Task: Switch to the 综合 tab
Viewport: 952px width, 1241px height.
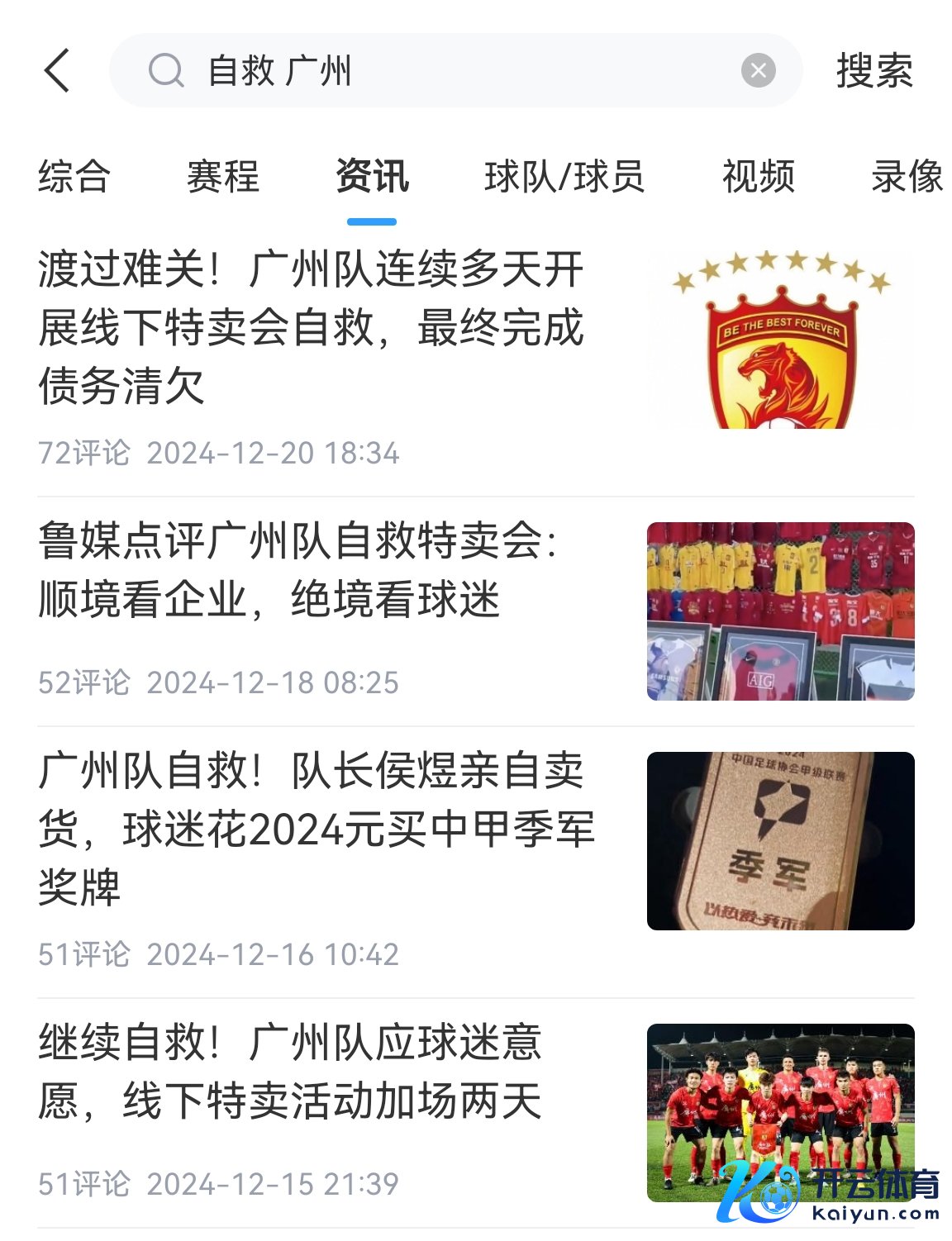Action: pyautogui.click(x=74, y=177)
